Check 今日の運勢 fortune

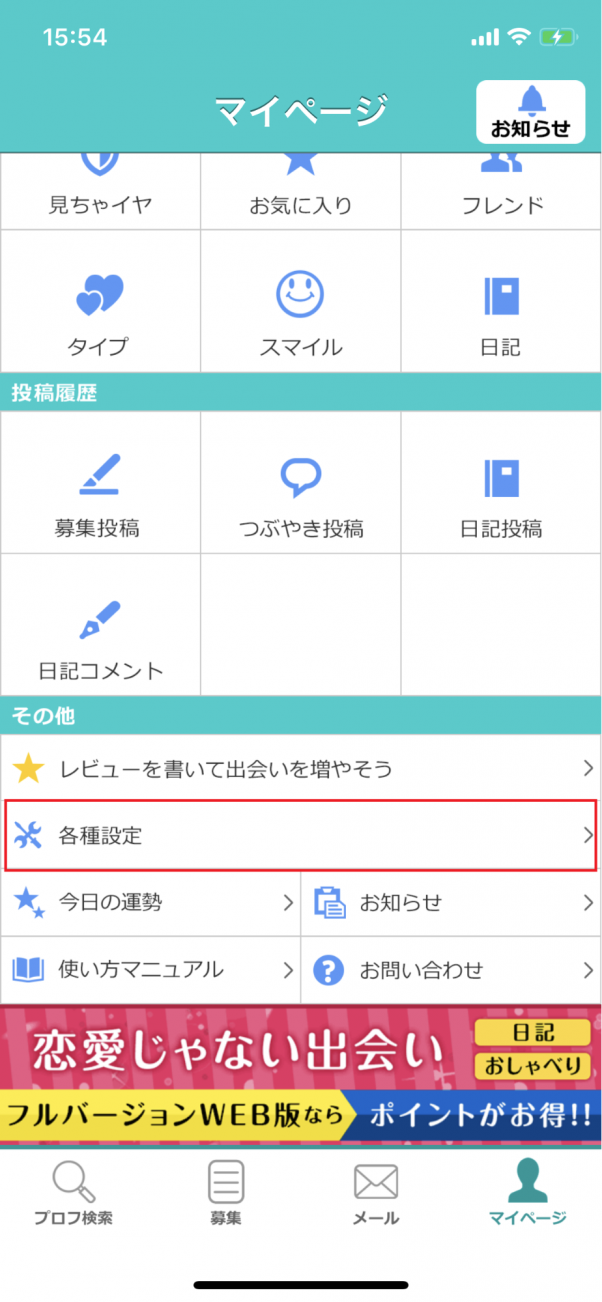click(x=150, y=903)
